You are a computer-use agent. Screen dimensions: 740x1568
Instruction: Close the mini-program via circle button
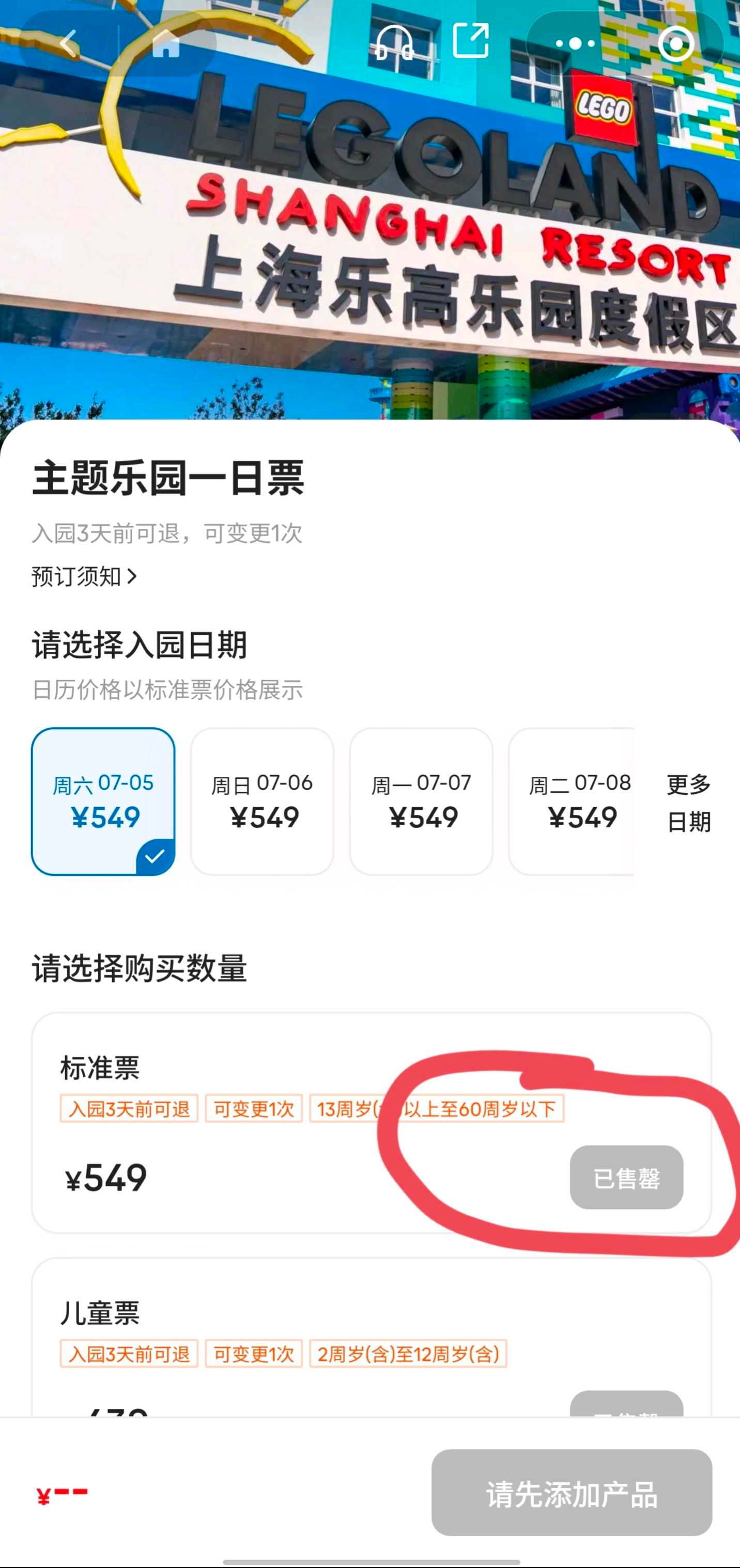click(676, 44)
